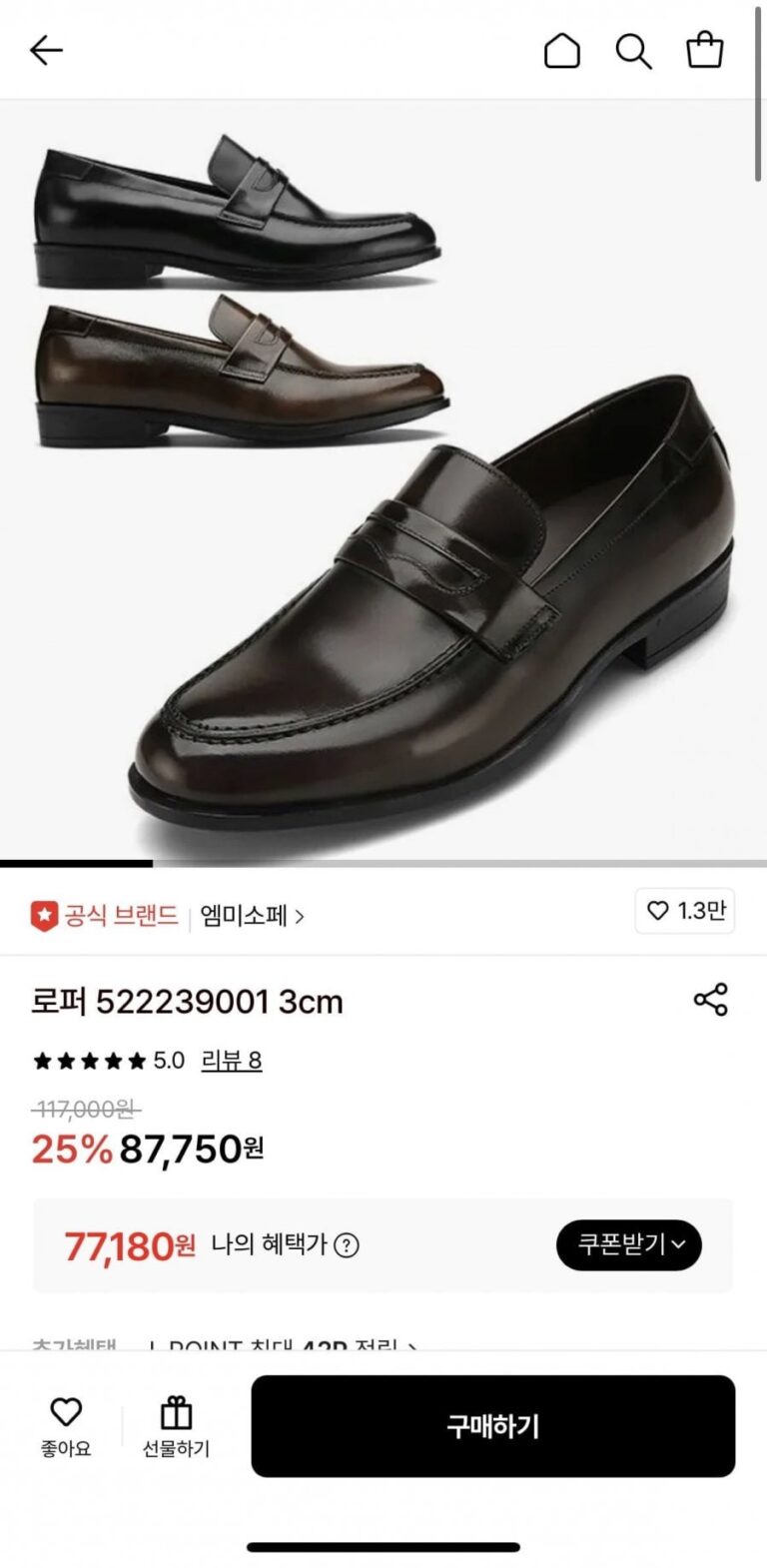Tap 선물하기 gift button
This screenshot has height=1568, width=767.
[176, 1426]
